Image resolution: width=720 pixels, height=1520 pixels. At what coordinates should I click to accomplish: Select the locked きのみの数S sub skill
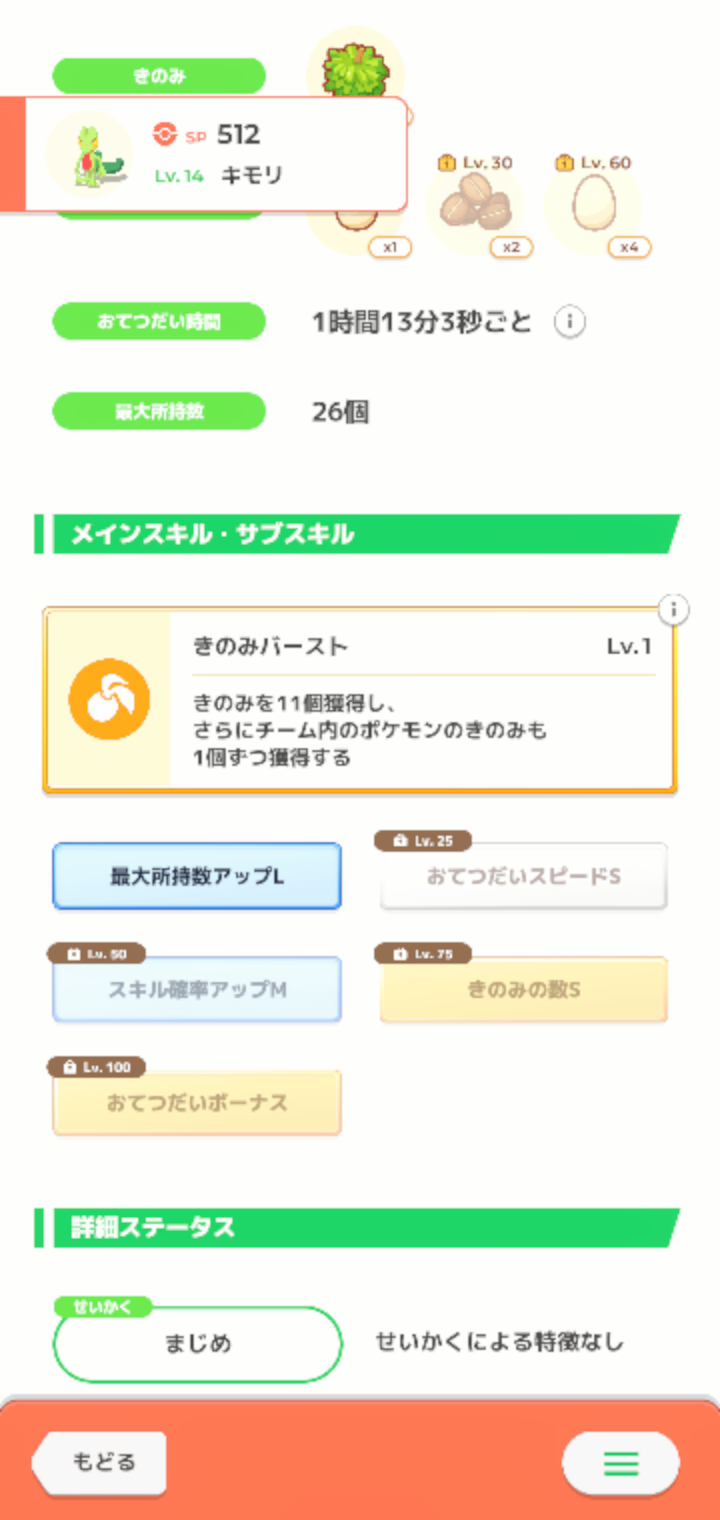(x=523, y=990)
